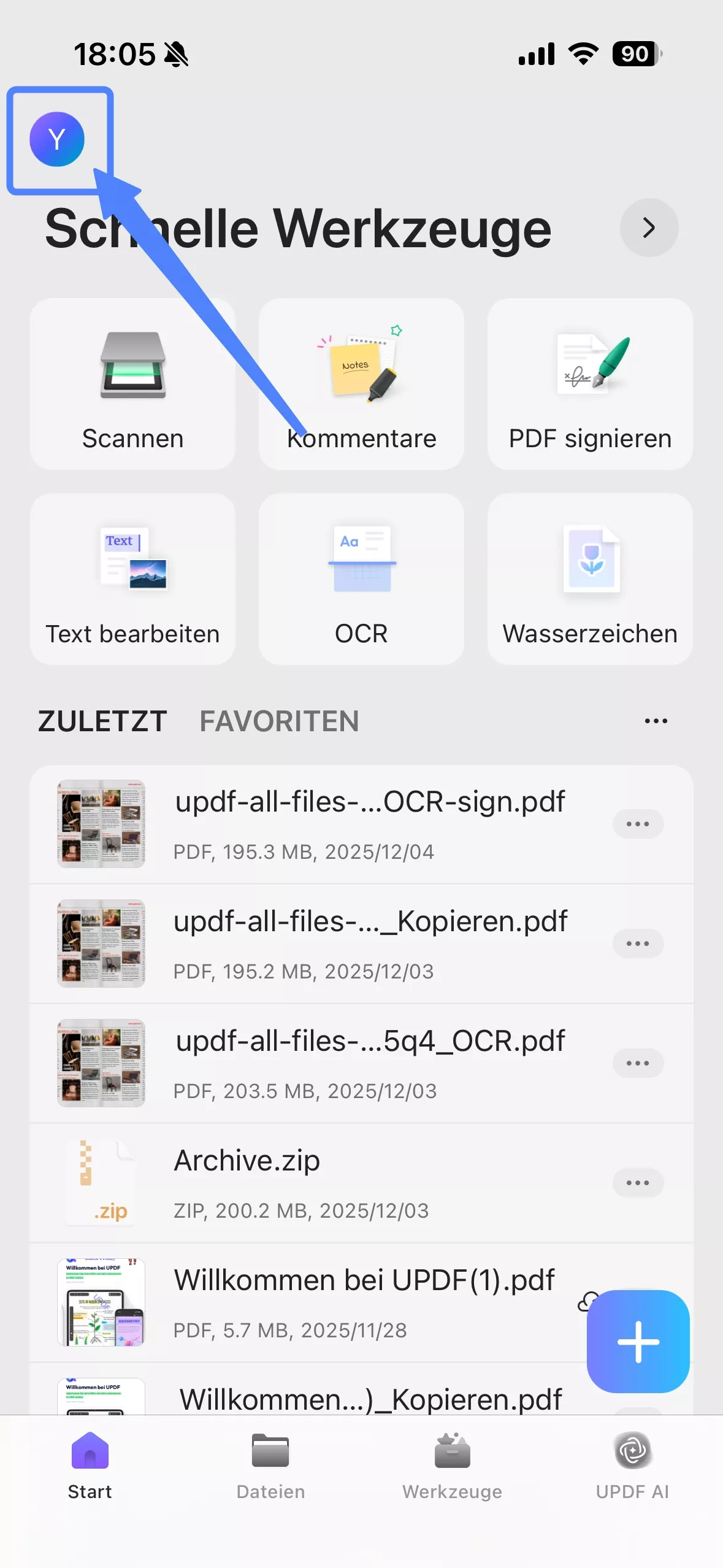The width and height of the screenshot is (723, 1568).
Task: Switch to the Werkzeuge section
Action: pyautogui.click(x=452, y=1472)
